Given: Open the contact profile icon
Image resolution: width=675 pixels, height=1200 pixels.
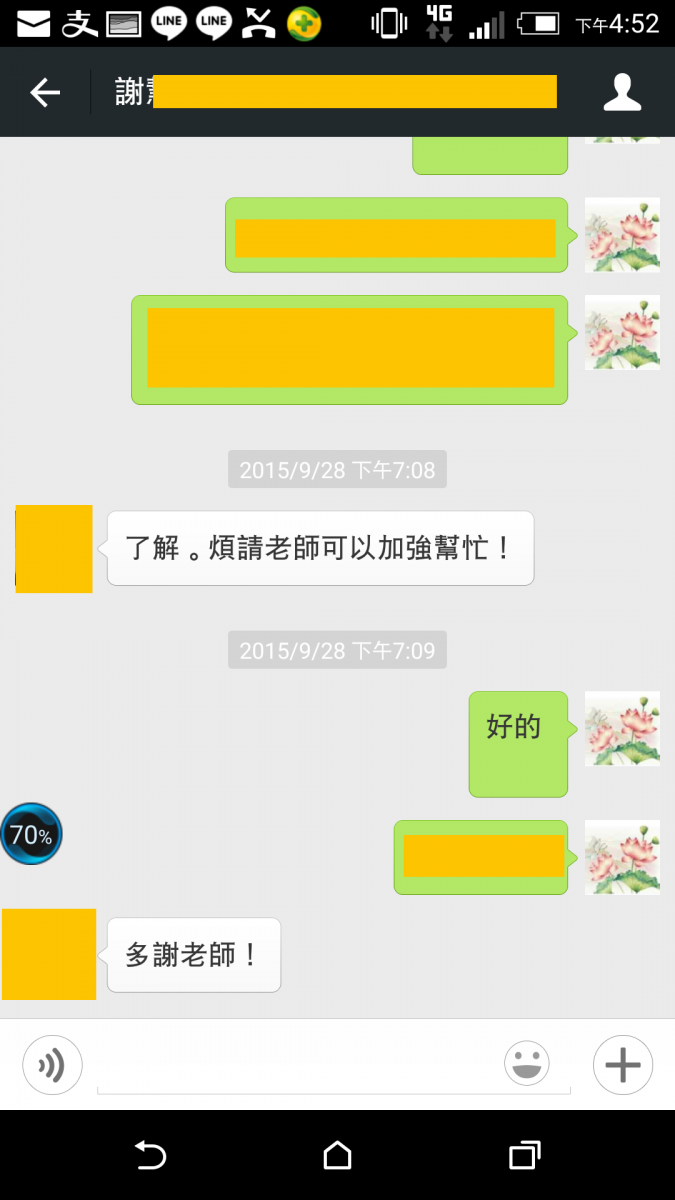Looking at the screenshot, I should (x=621, y=93).
